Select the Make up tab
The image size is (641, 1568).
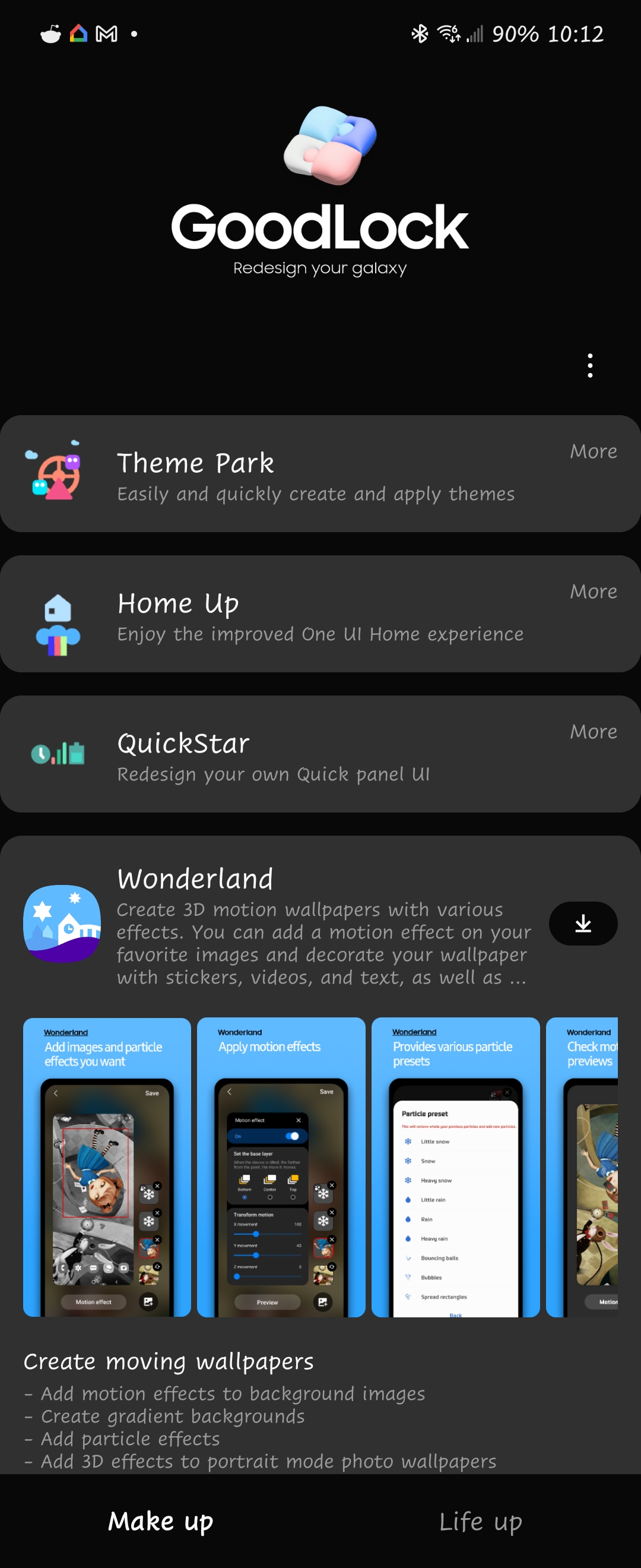tap(161, 1521)
